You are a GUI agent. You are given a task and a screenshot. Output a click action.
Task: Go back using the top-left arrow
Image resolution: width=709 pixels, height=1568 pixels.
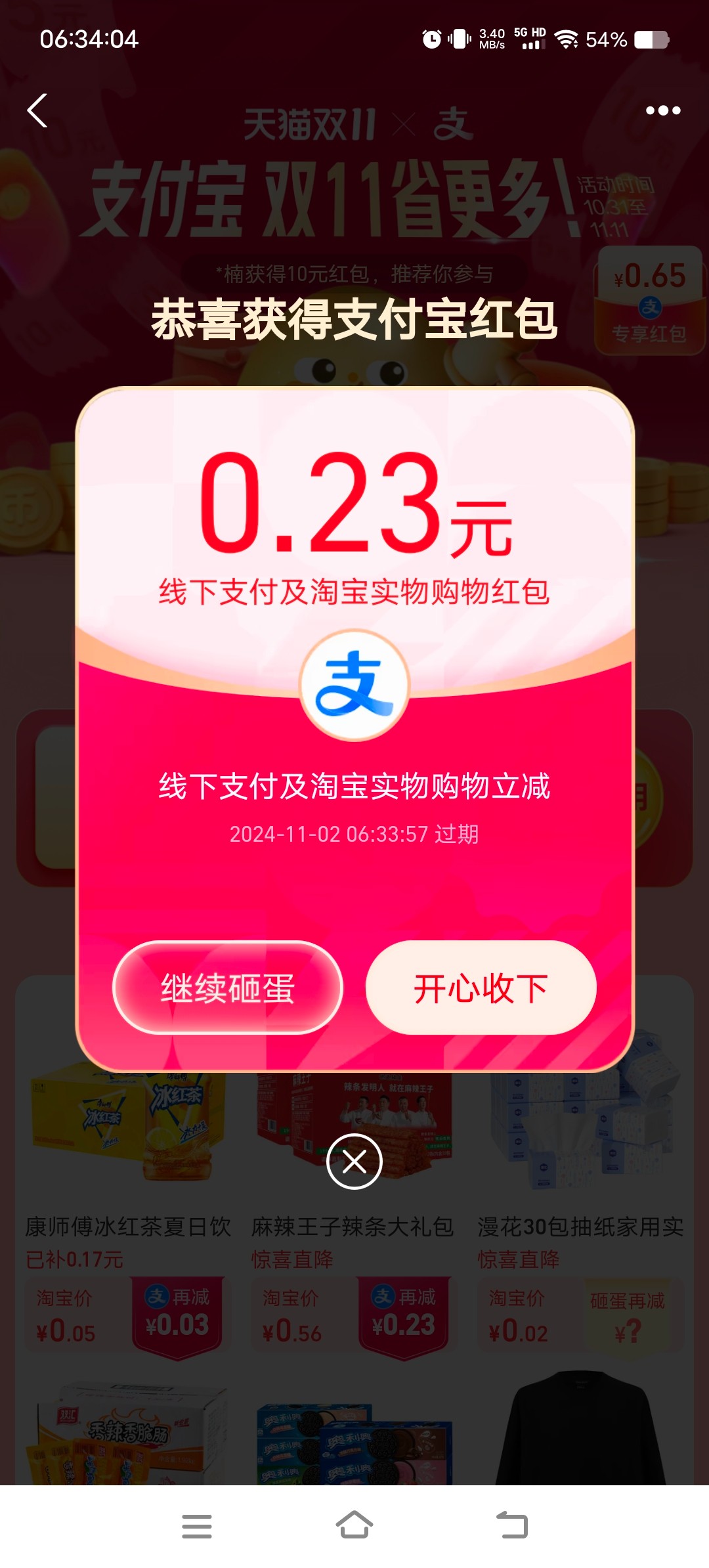(38, 110)
